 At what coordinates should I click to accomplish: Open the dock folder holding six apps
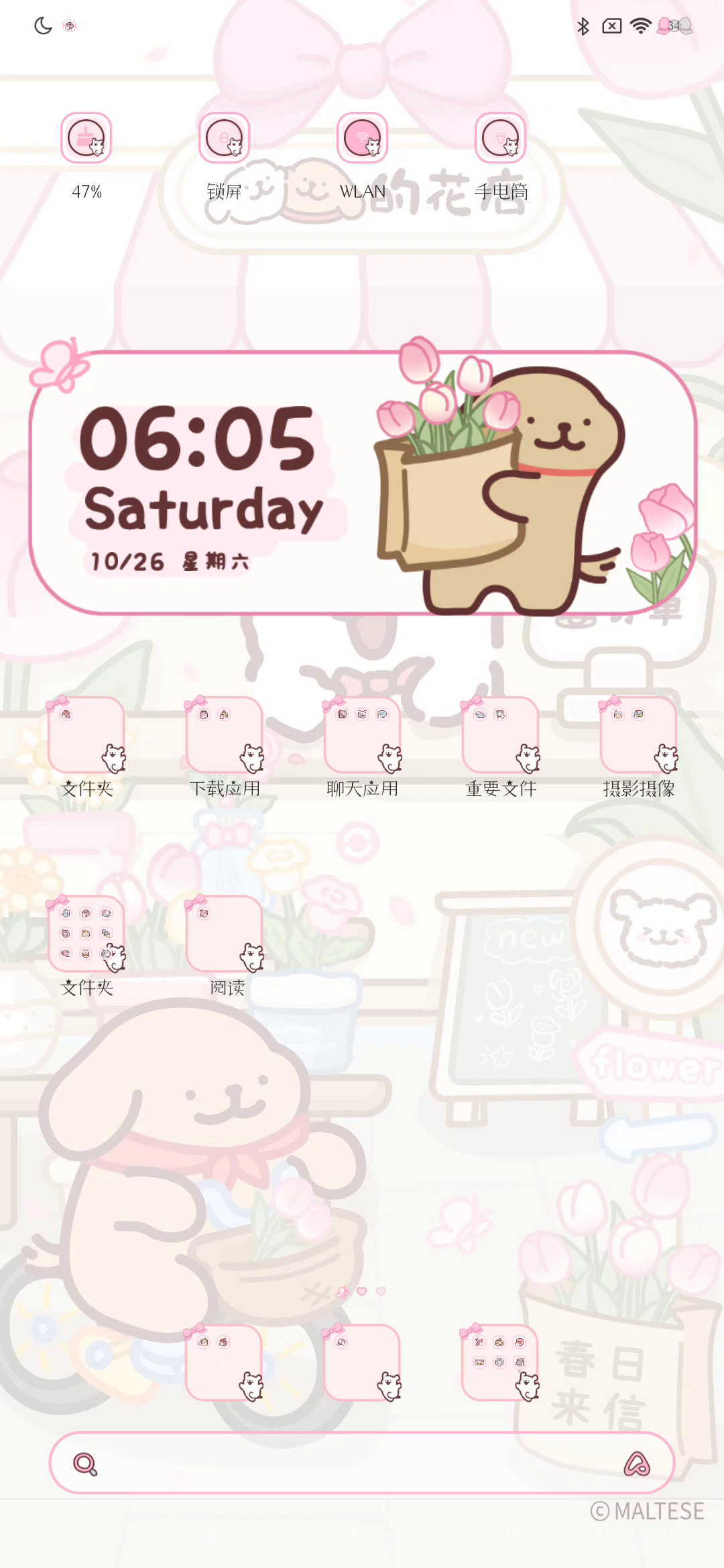(499, 1363)
